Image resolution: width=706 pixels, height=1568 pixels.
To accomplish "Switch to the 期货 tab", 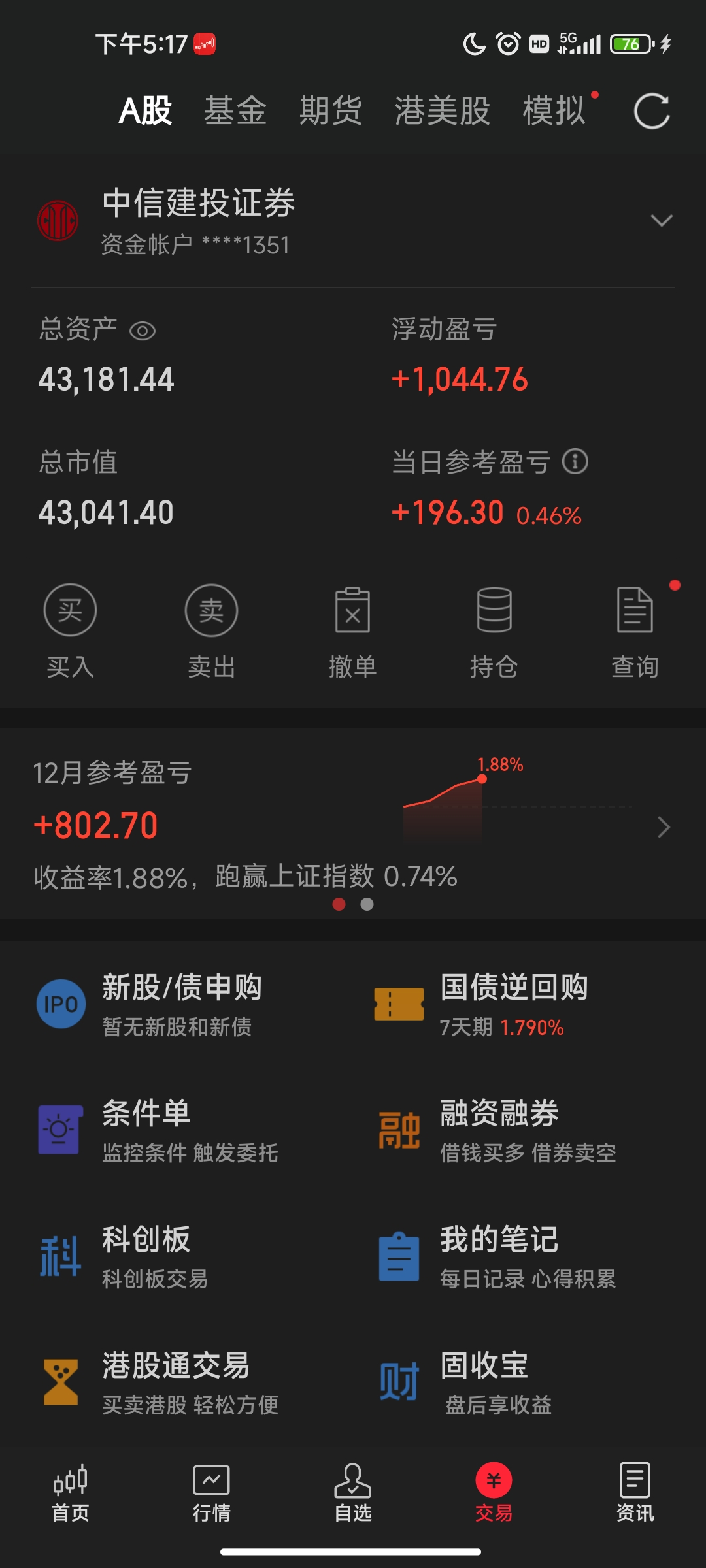I will (331, 110).
